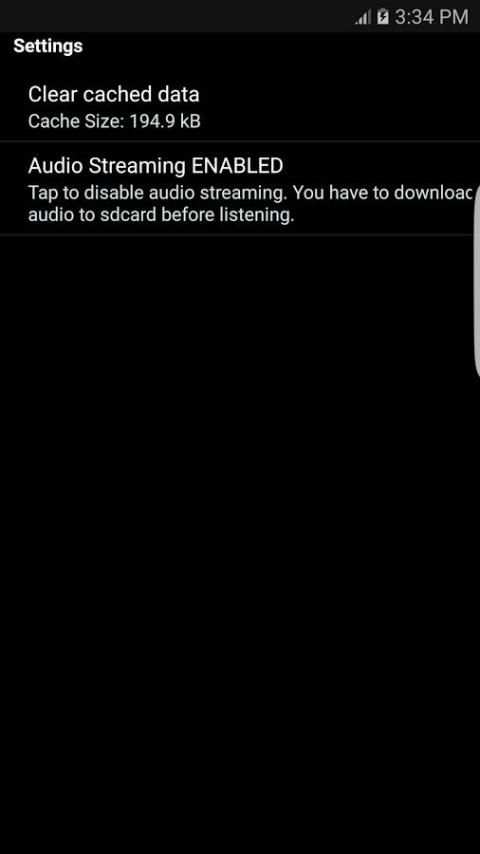Image resolution: width=480 pixels, height=854 pixels.
Task: Disable audio streaming via the ENABLED row
Action: 240,188
